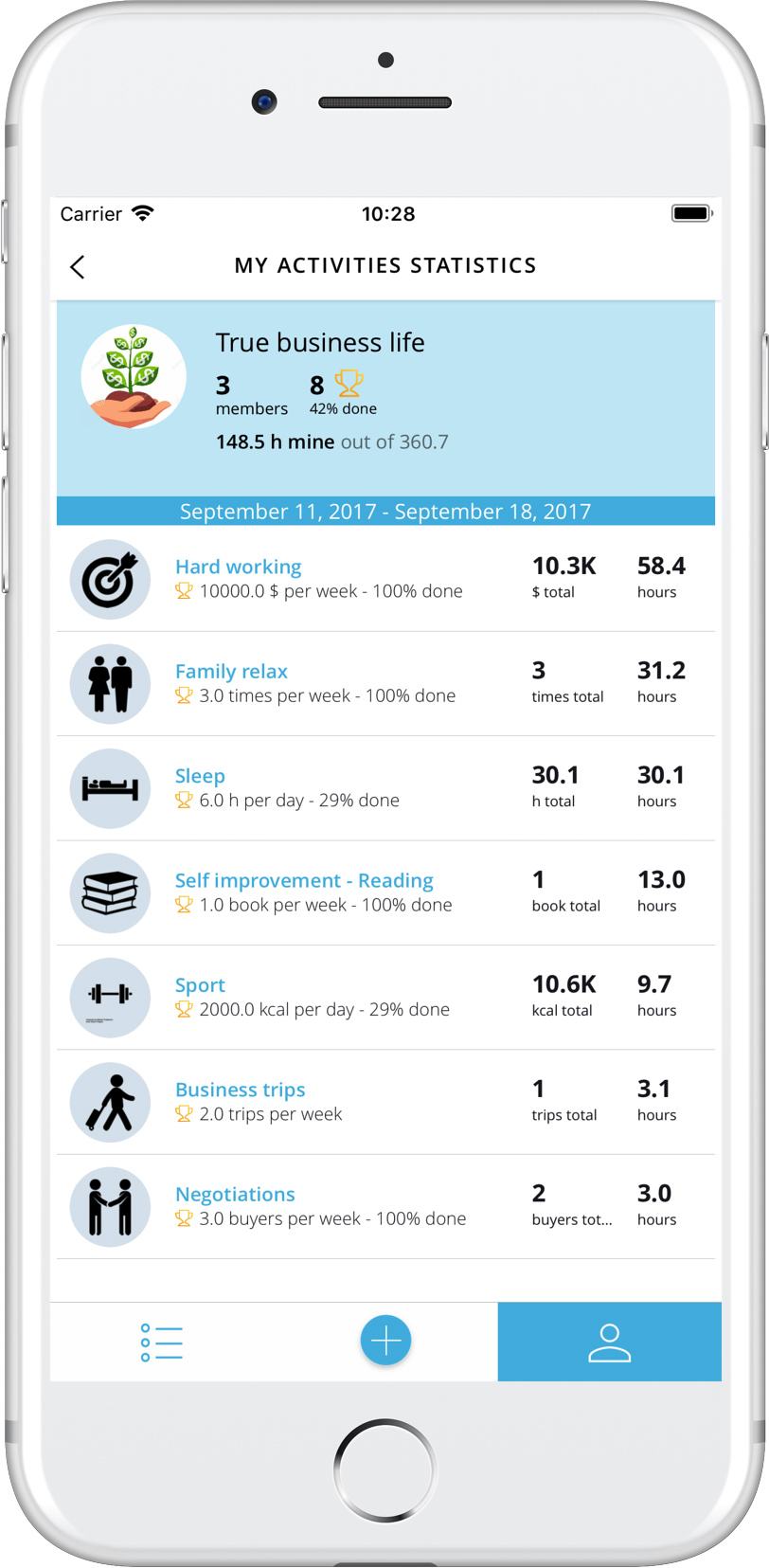Open the Family relax activity
The image size is (769, 1568).
385,684
